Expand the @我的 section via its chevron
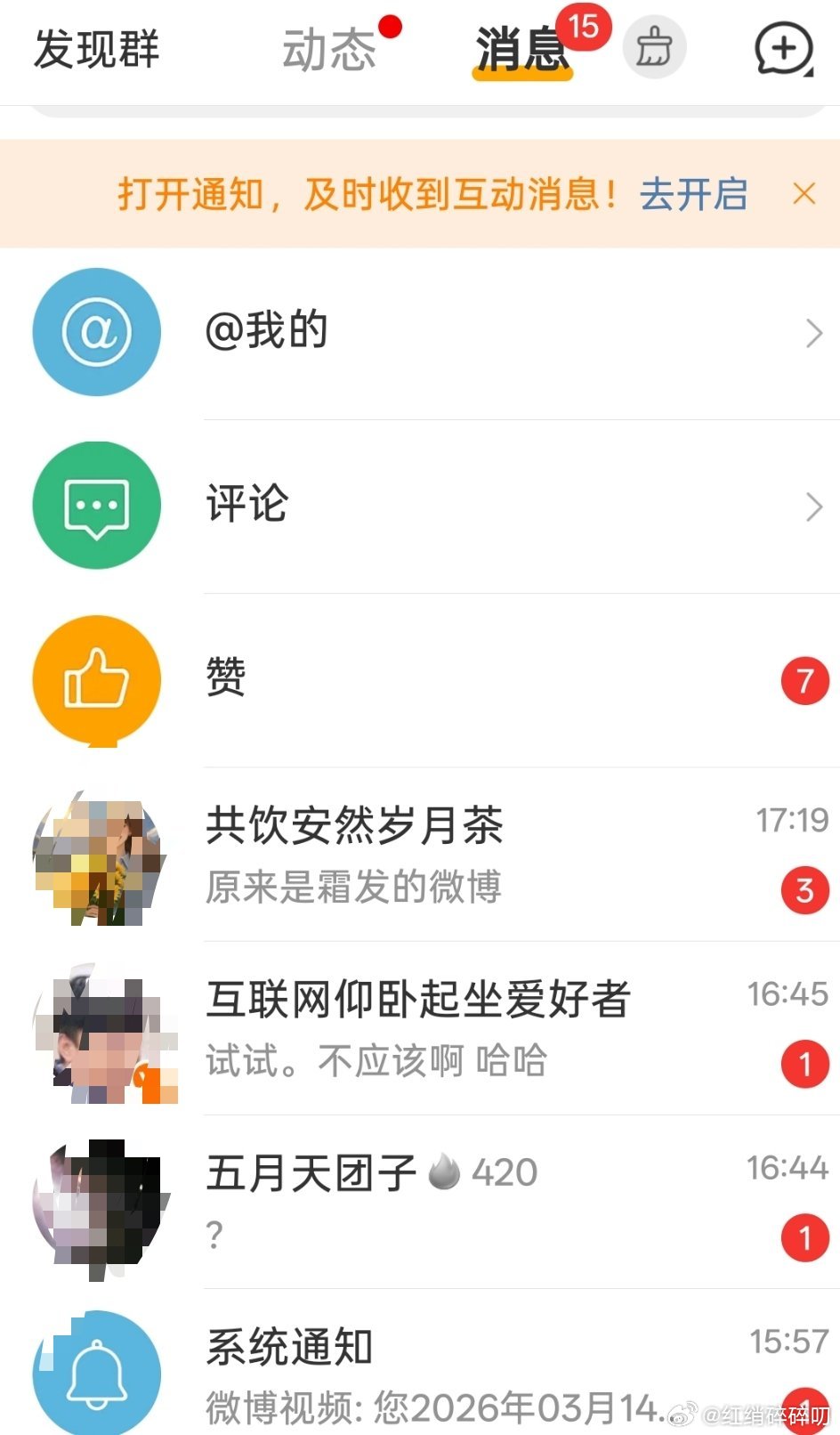 [x=812, y=332]
